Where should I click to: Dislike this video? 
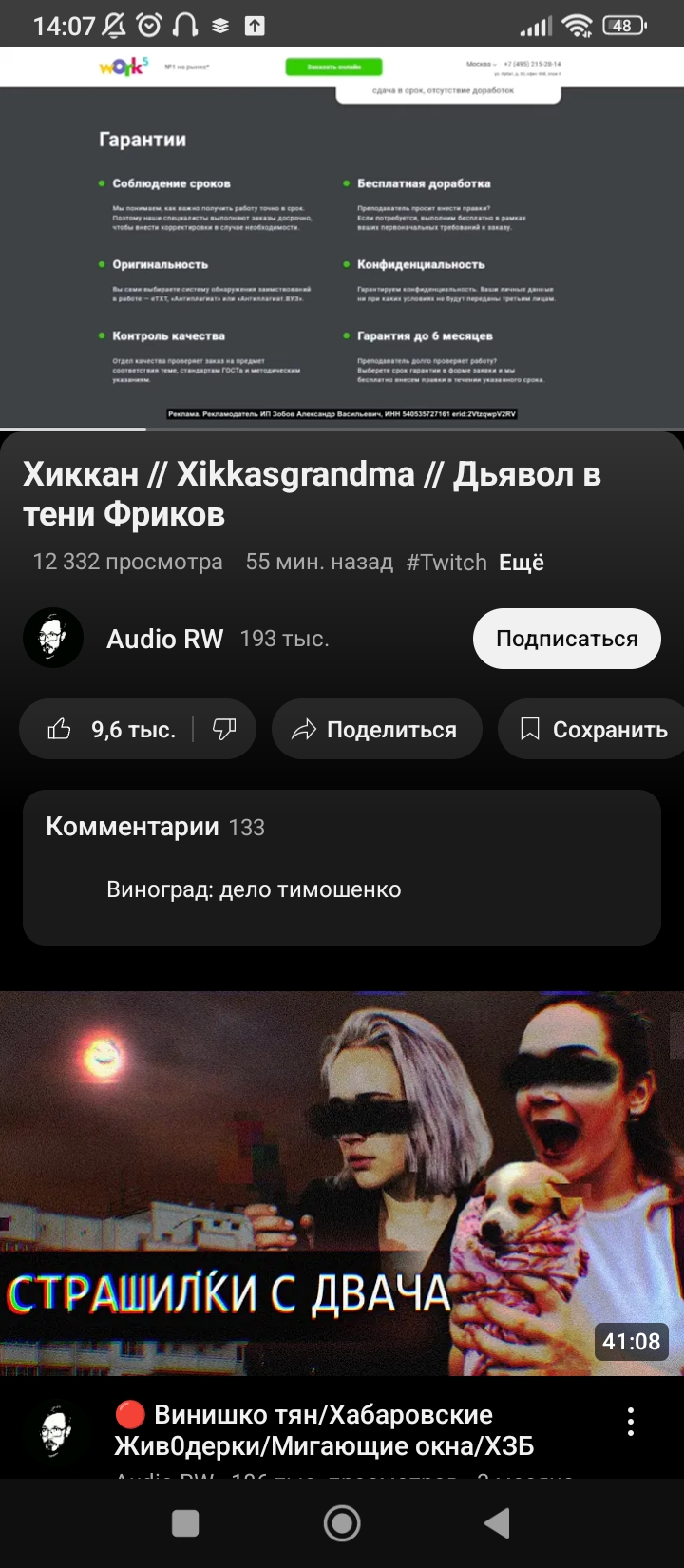pyautogui.click(x=225, y=729)
